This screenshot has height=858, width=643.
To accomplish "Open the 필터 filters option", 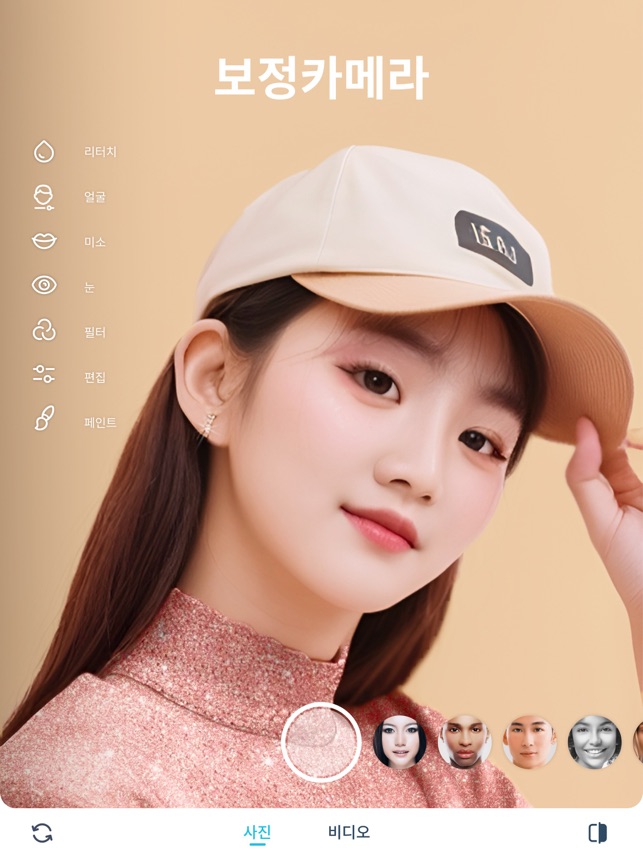I will point(44,331).
